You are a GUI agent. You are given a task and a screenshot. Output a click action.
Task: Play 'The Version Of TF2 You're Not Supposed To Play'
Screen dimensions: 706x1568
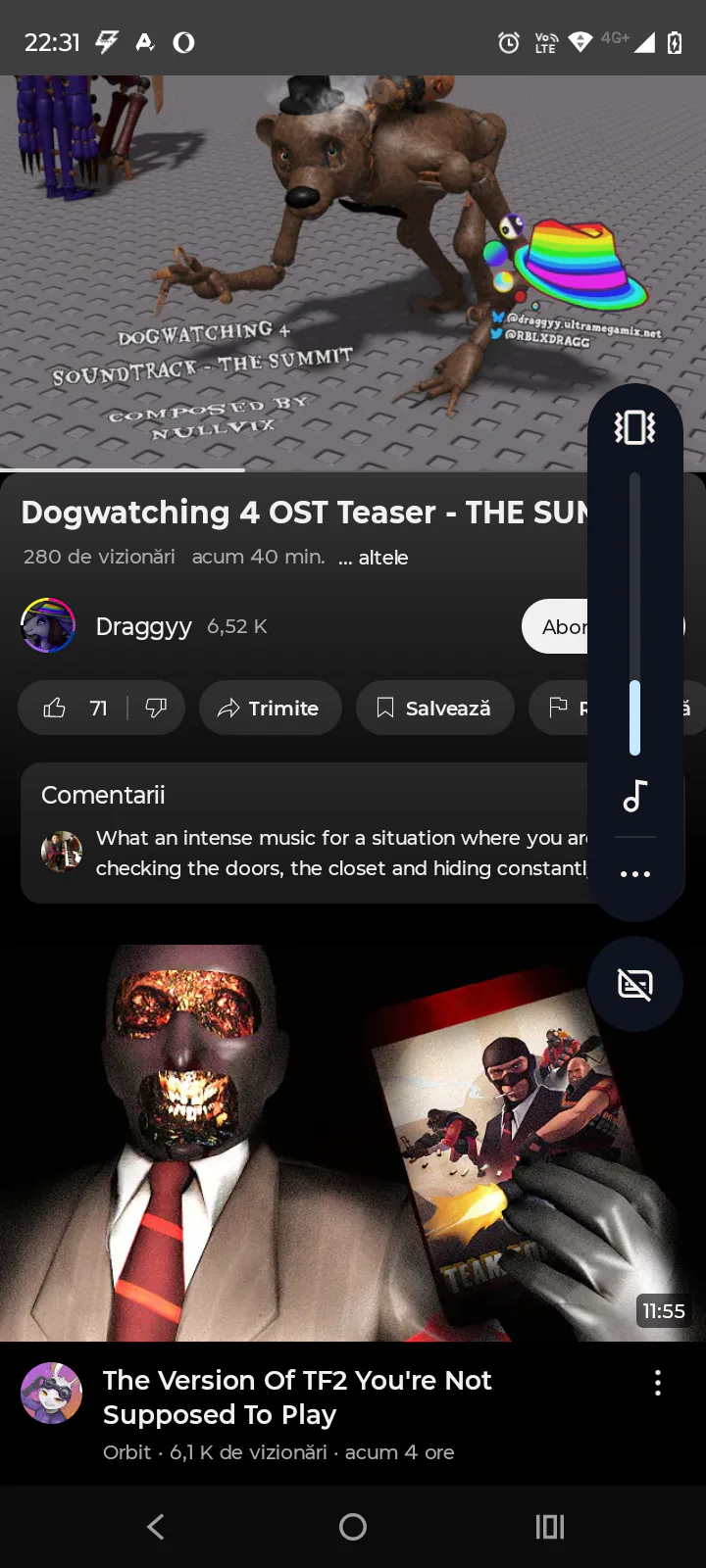point(353,1143)
